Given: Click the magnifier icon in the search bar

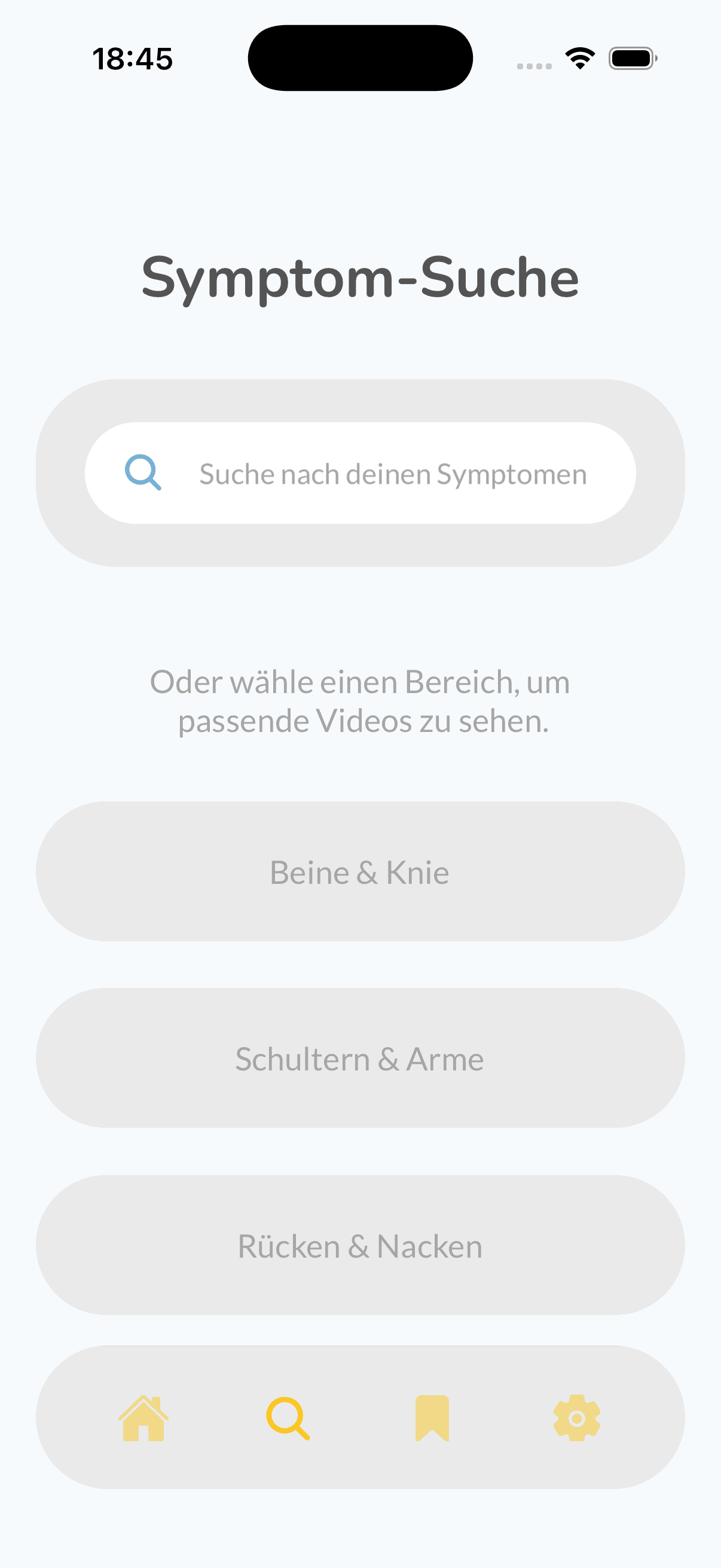Looking at the screenshot, I should tap(143, 473).
